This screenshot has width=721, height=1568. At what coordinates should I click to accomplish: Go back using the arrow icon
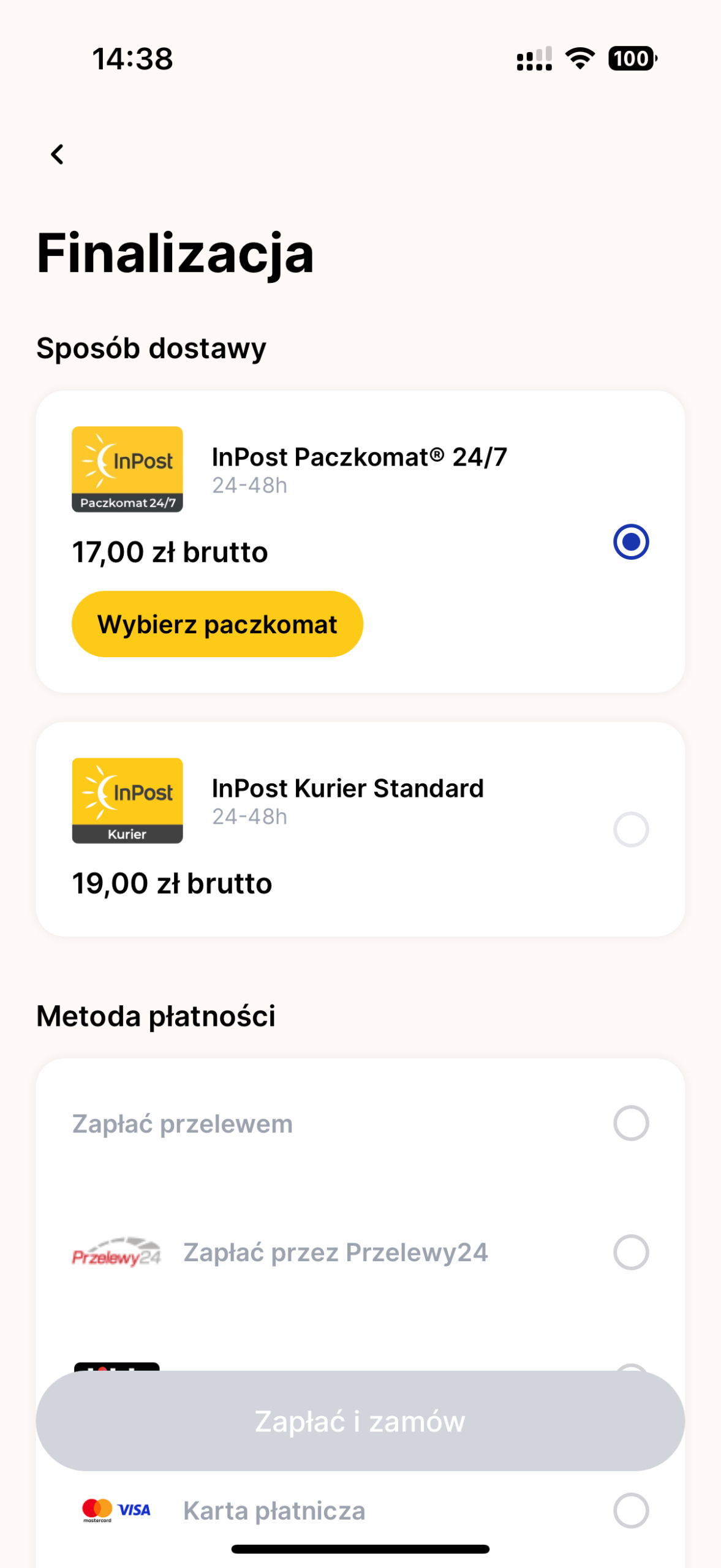(x=58, y=154)
